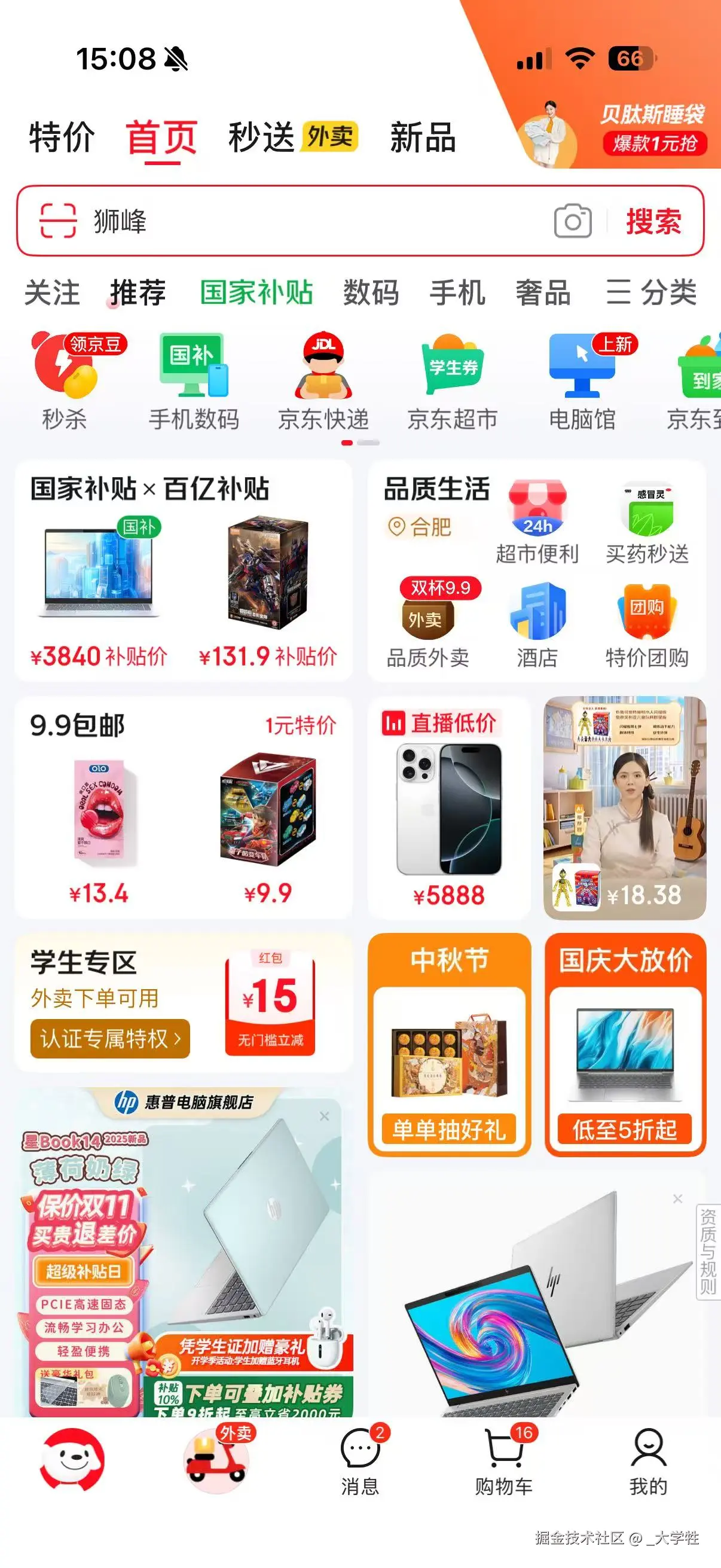Dismiss the 惠普电脑旗舰店 ad
The height and width of the screenshot is (1568, 721).
(x=324, y=1116)
